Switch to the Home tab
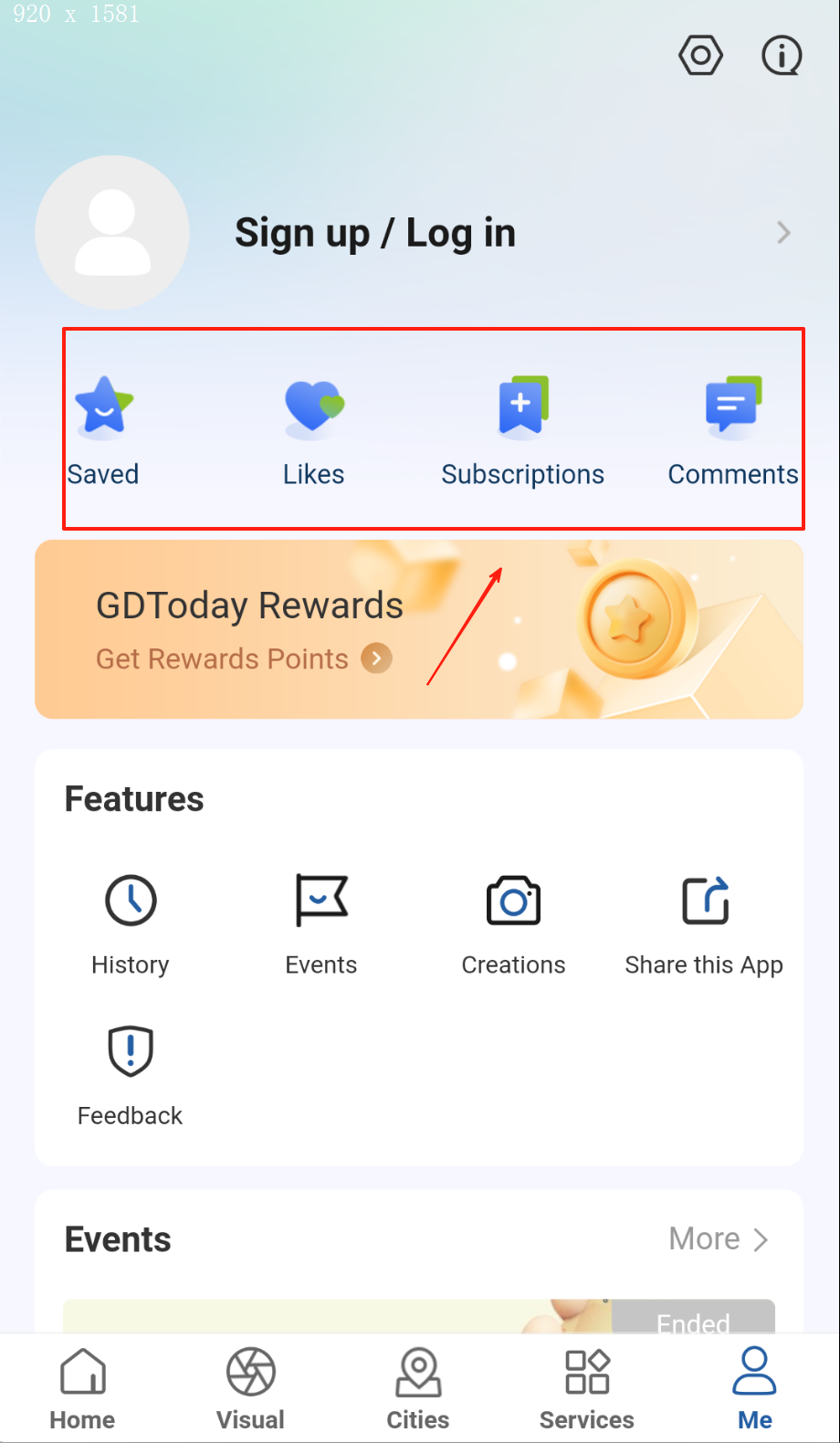Viewport: 840px width, 1443px height. coord(82,1389)
